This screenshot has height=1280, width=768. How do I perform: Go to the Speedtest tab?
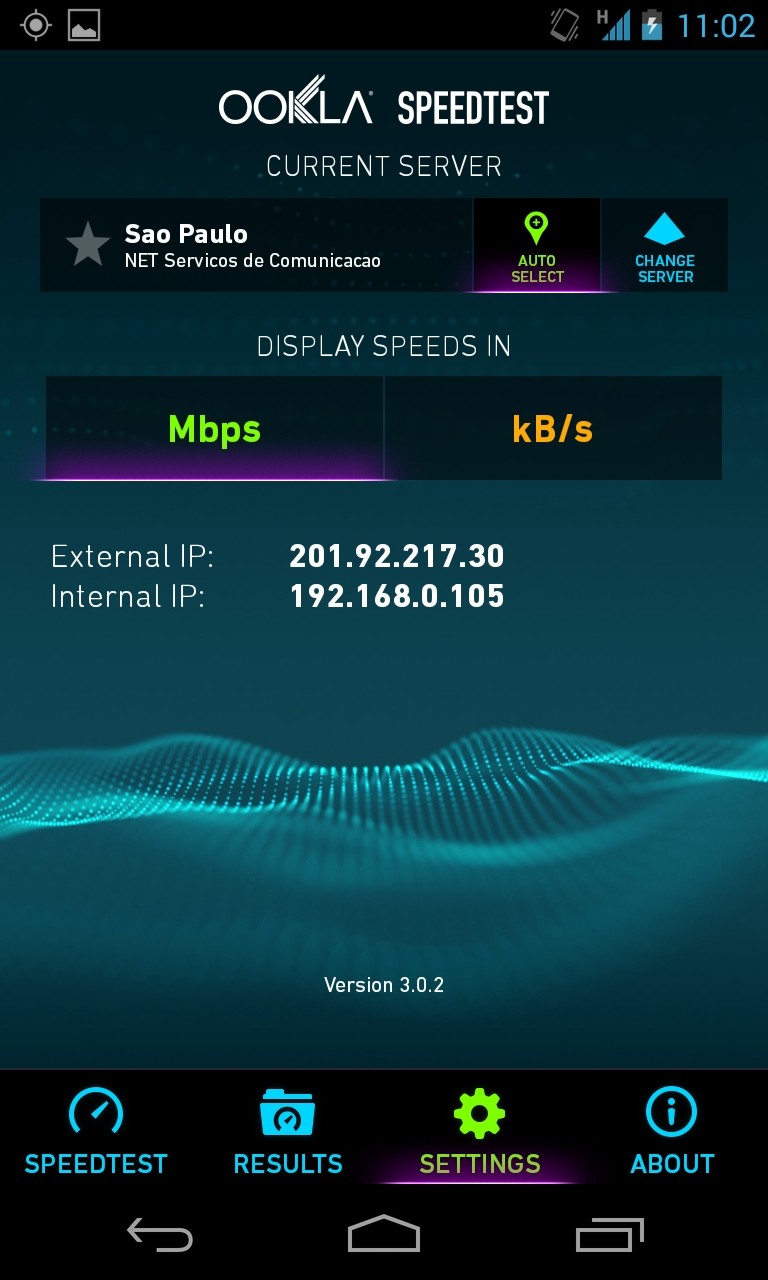[x=96, y=1130]
